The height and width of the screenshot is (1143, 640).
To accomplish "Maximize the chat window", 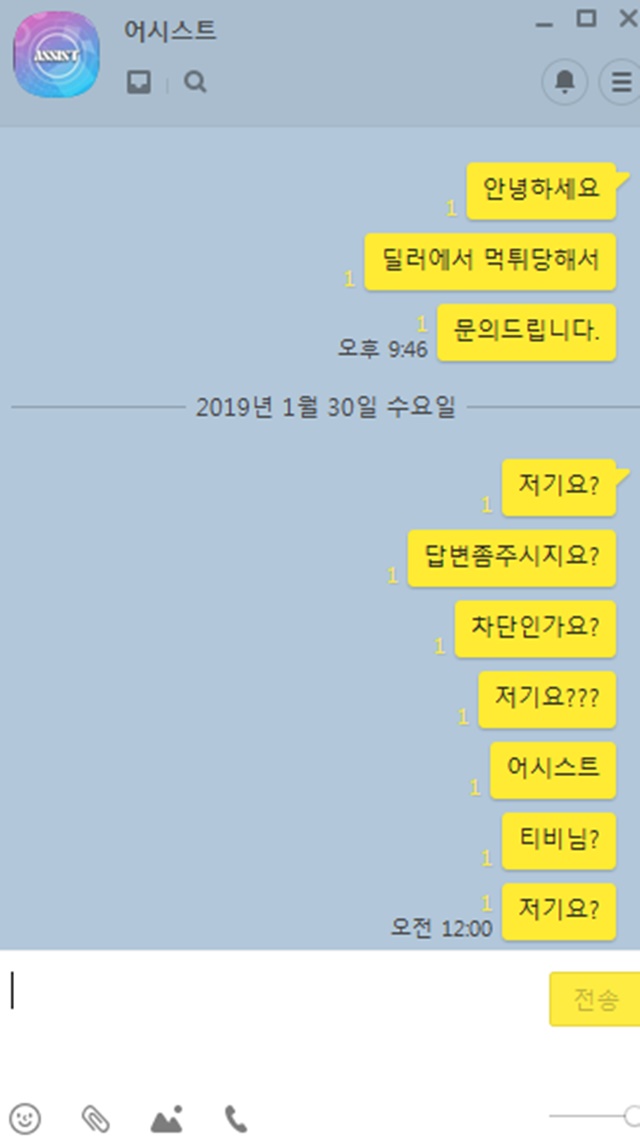I will 586,18.
